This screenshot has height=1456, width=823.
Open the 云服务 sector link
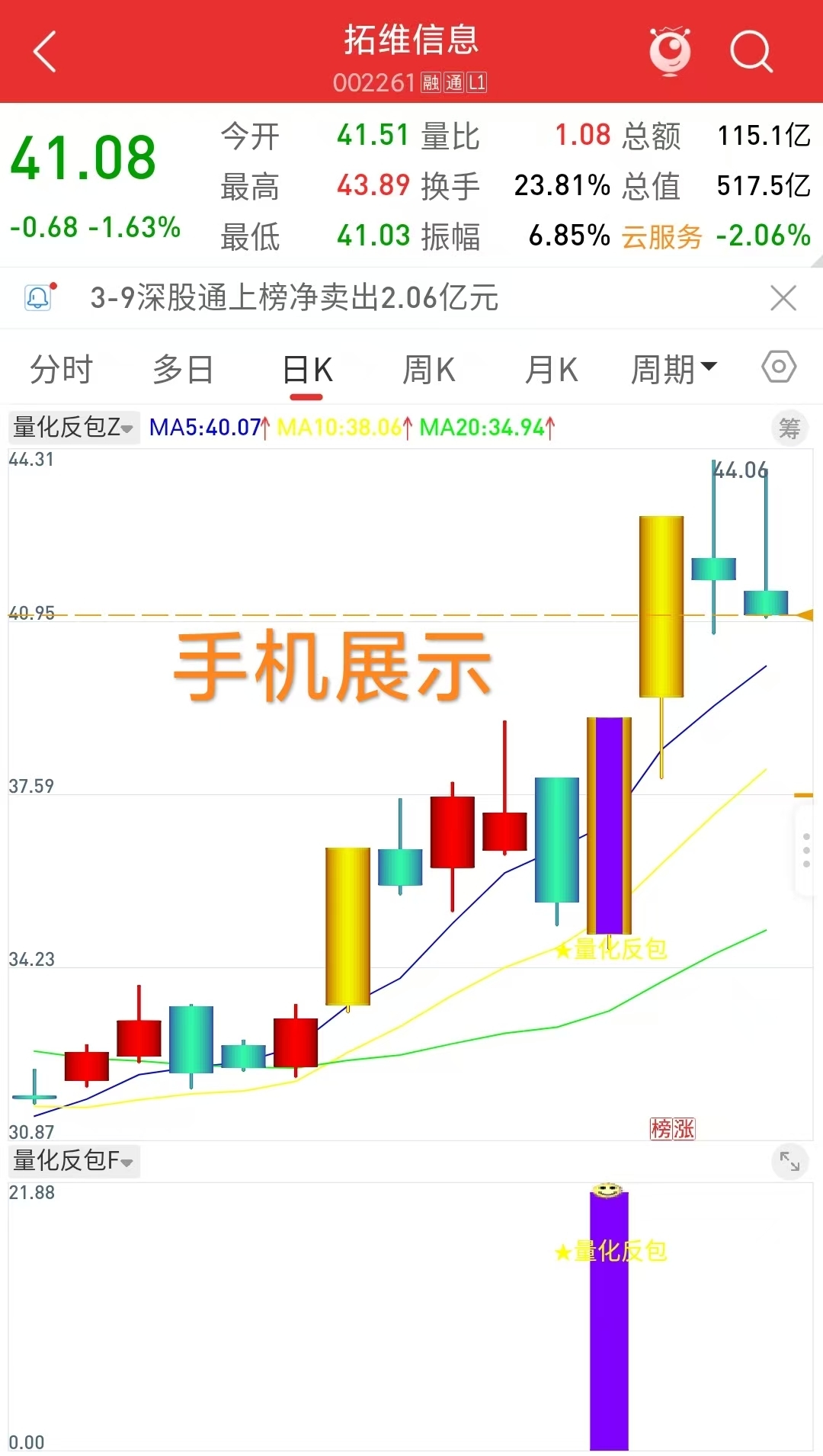(x=661, y=236)
